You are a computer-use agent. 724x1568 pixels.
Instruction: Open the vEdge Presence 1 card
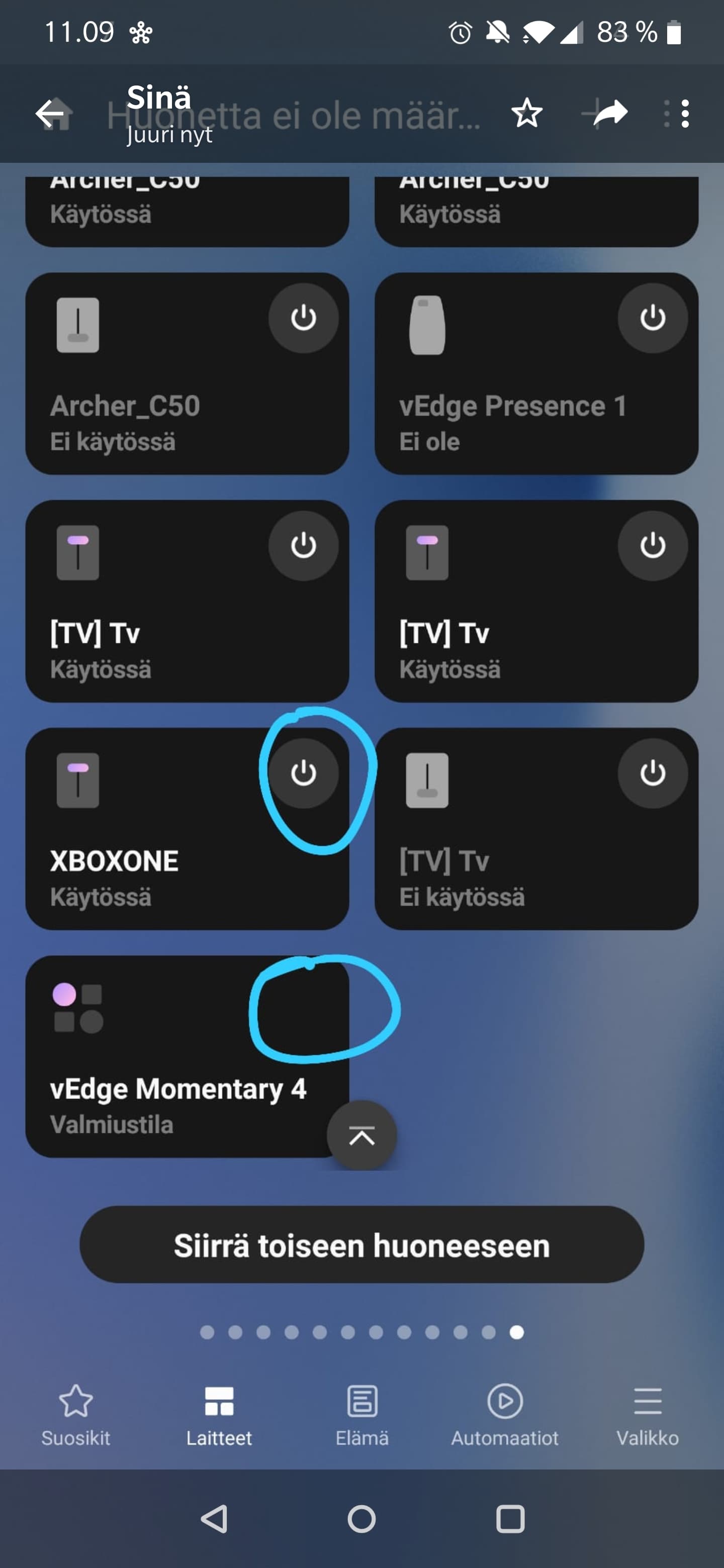536,373
